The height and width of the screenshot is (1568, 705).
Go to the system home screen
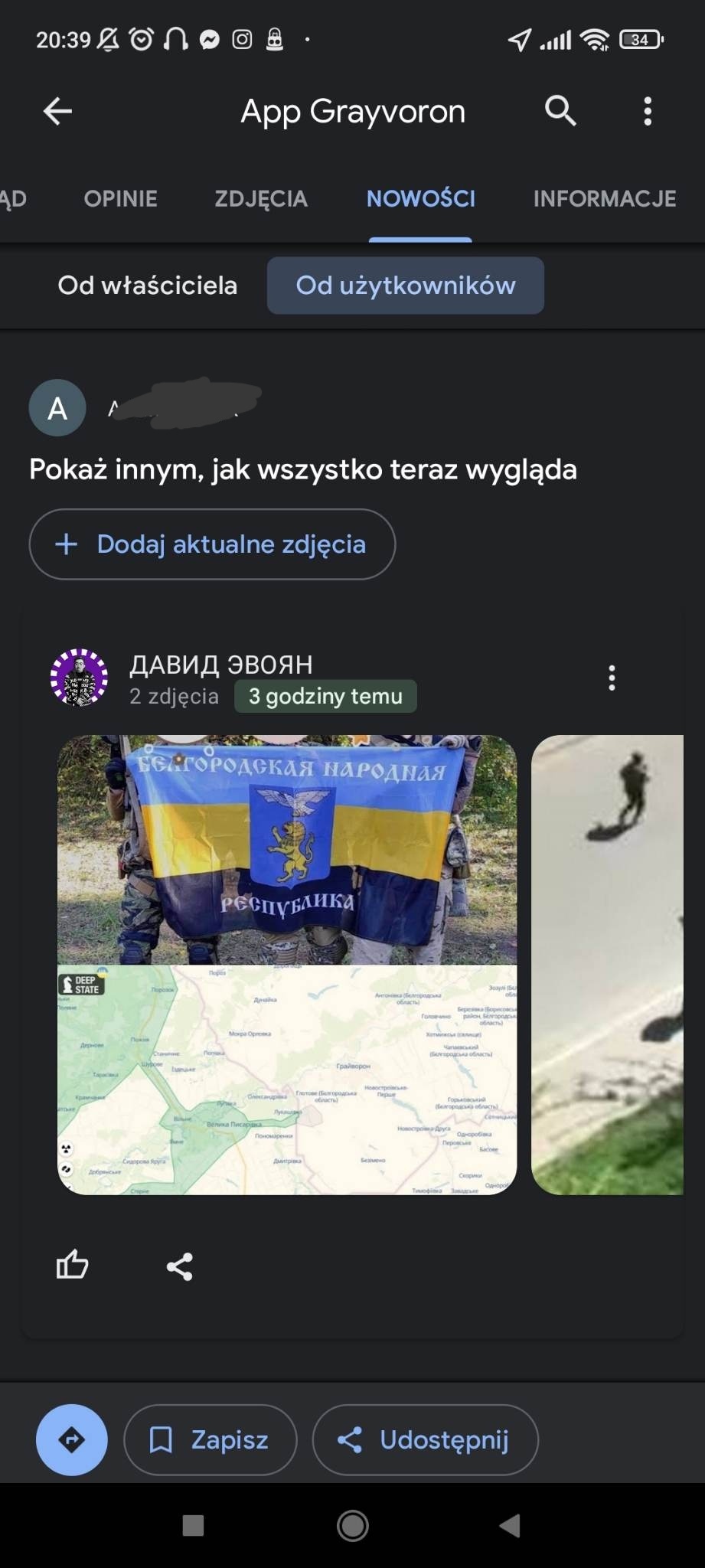coord(352,1526)
